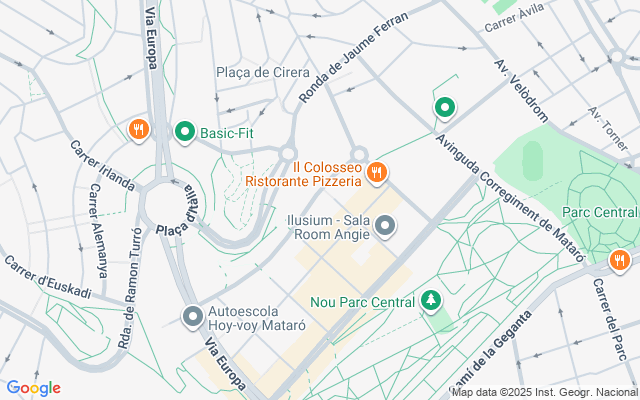
Task: Select Il Colosseo Ristorante Pizzeria pin
Action: (x=376, y=173)
